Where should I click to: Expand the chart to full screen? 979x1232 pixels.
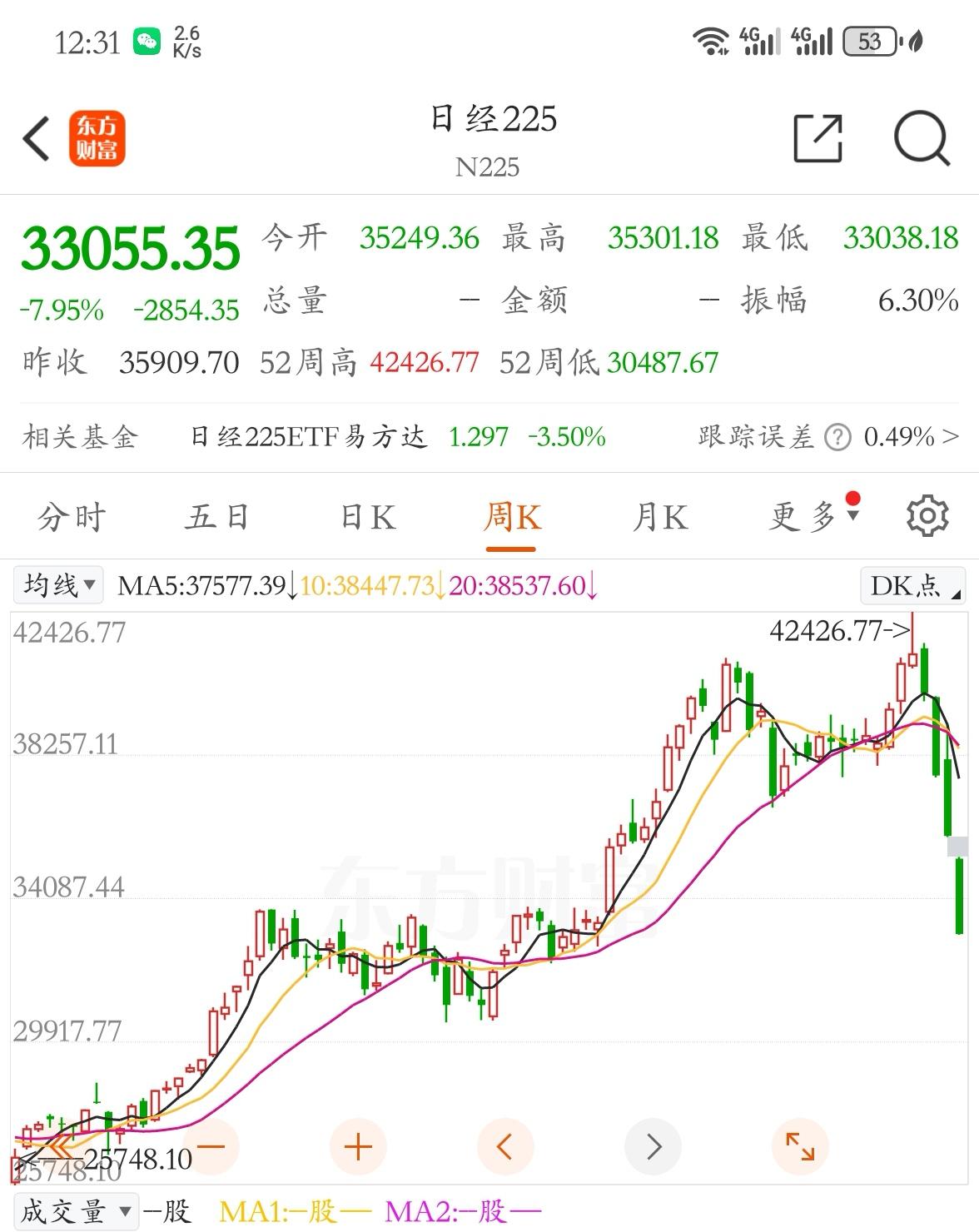click(x=800, y=1146)
